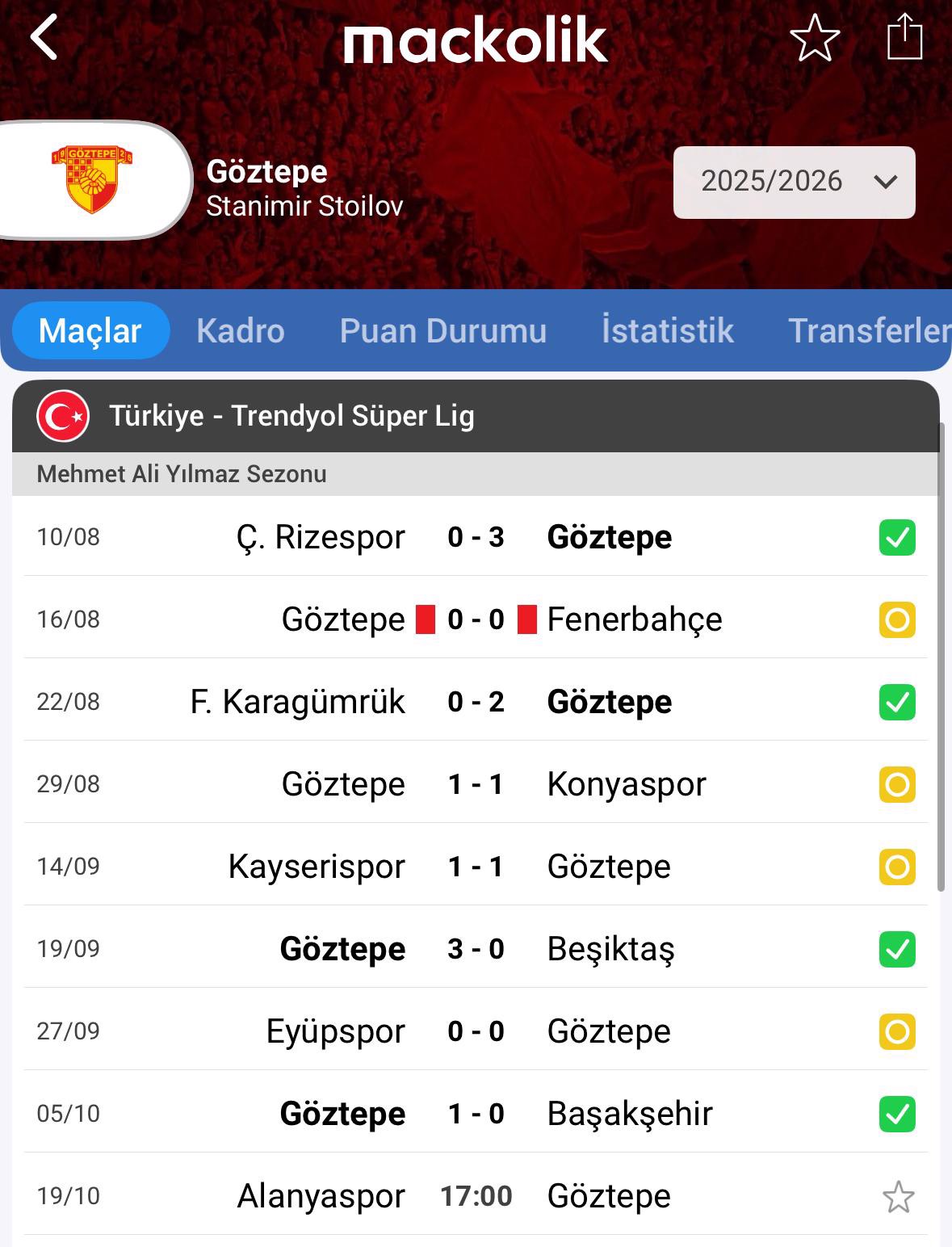Open the İstatistik tab
This screenshot has height=1247, width=952.
tap(667, 331)
